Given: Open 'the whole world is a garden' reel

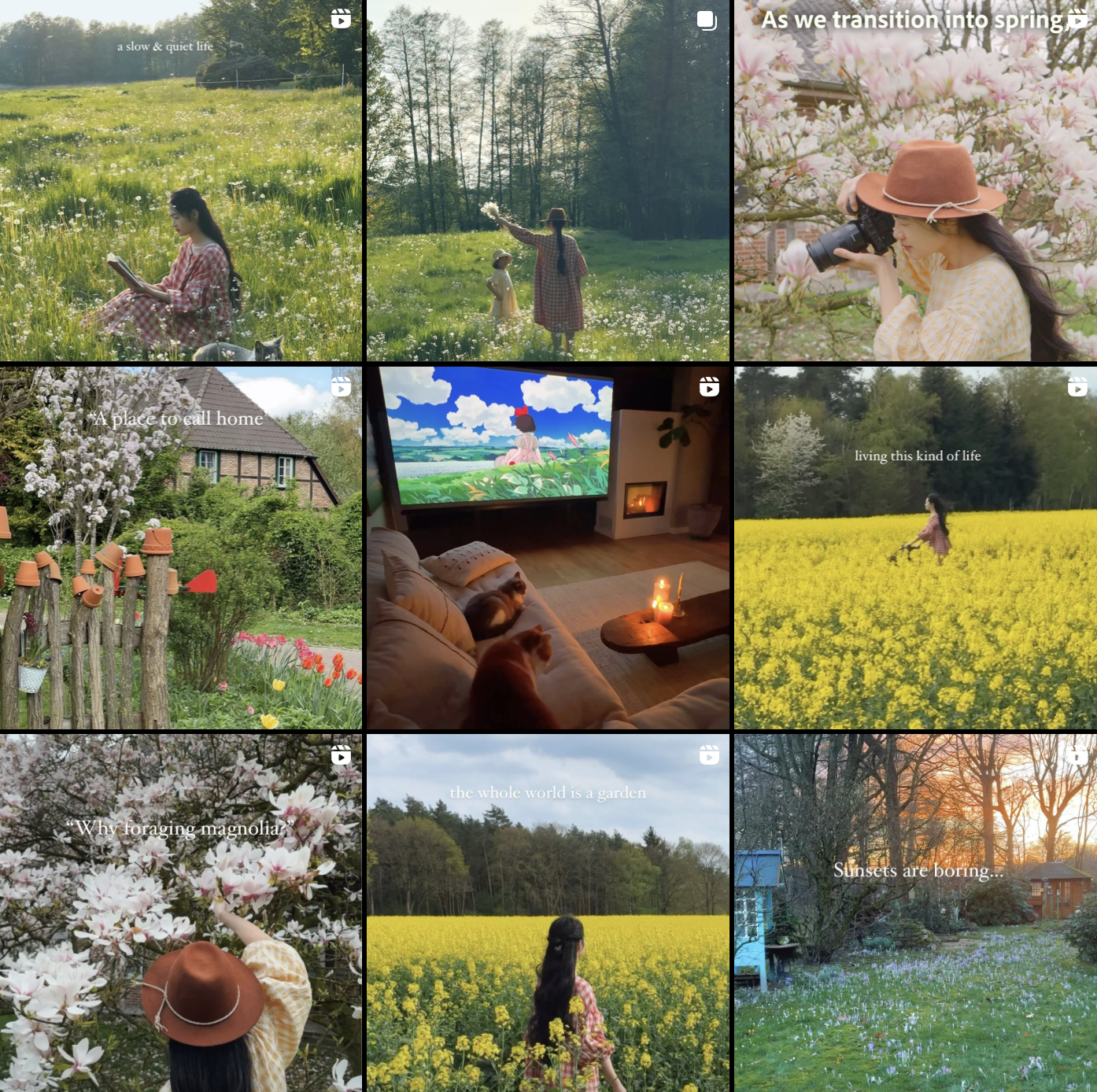Looking at the screenshot, I should click(x=548, y=913).
